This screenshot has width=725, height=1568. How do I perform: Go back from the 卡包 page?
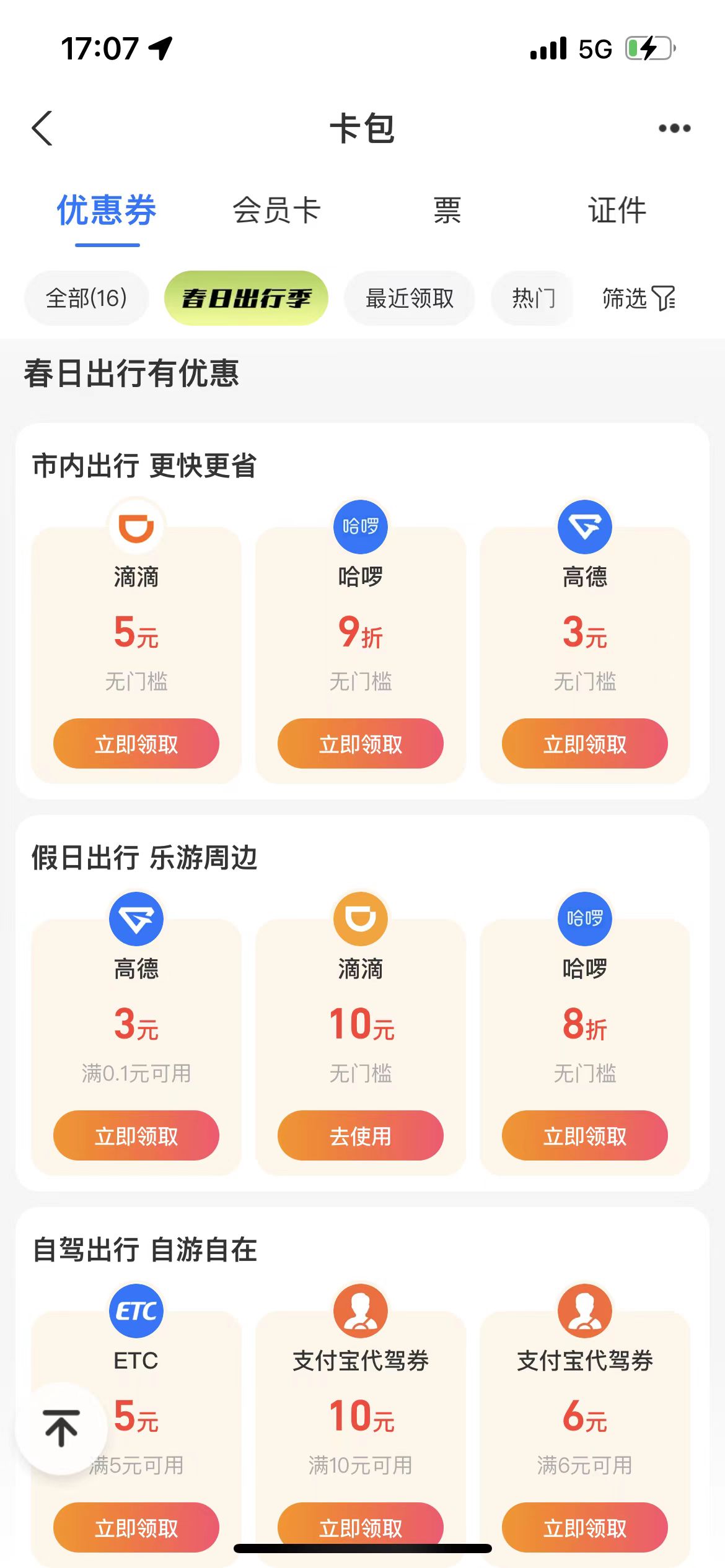tap(42, 128)
